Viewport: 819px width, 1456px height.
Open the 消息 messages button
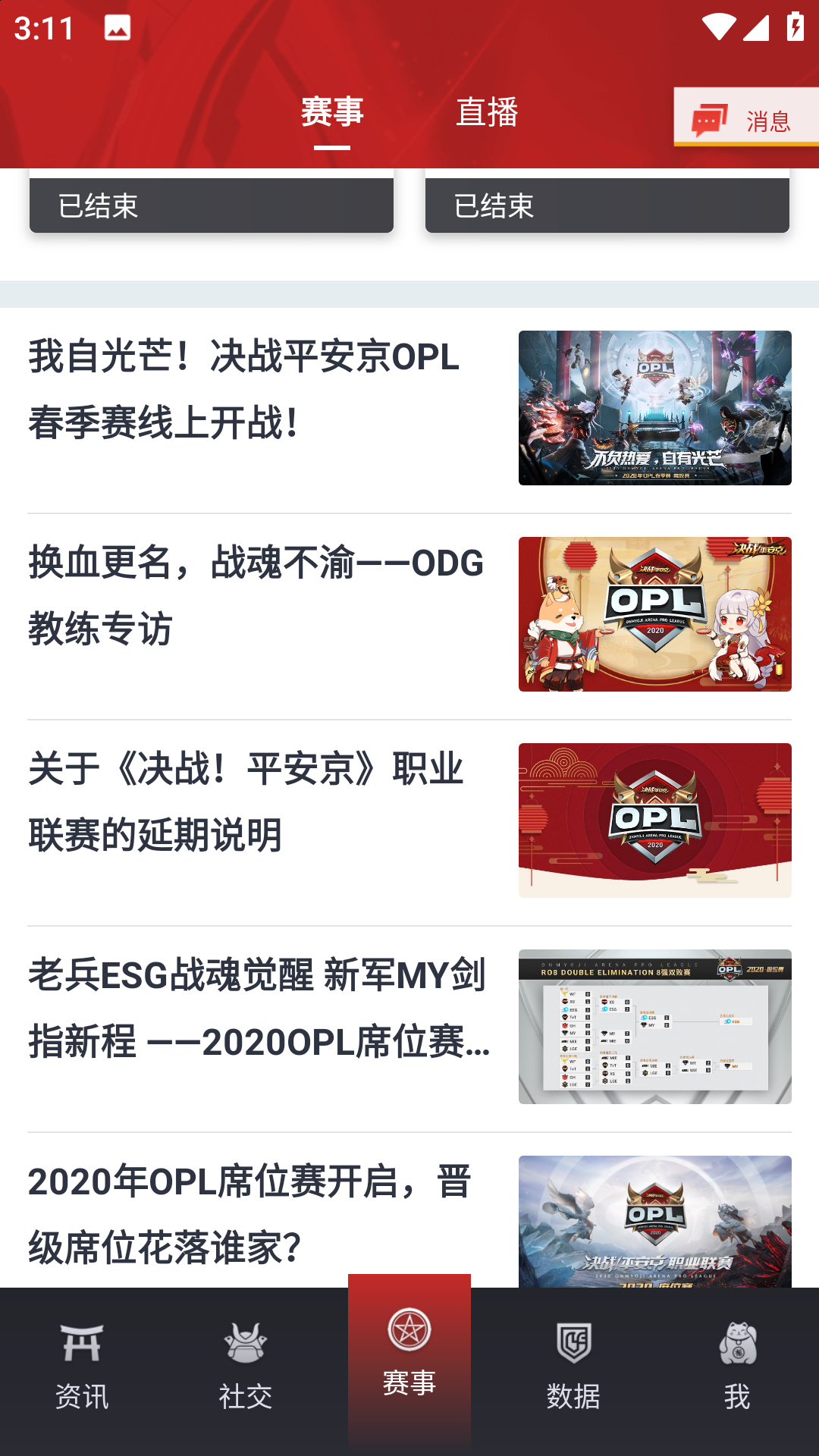(746, 120)
